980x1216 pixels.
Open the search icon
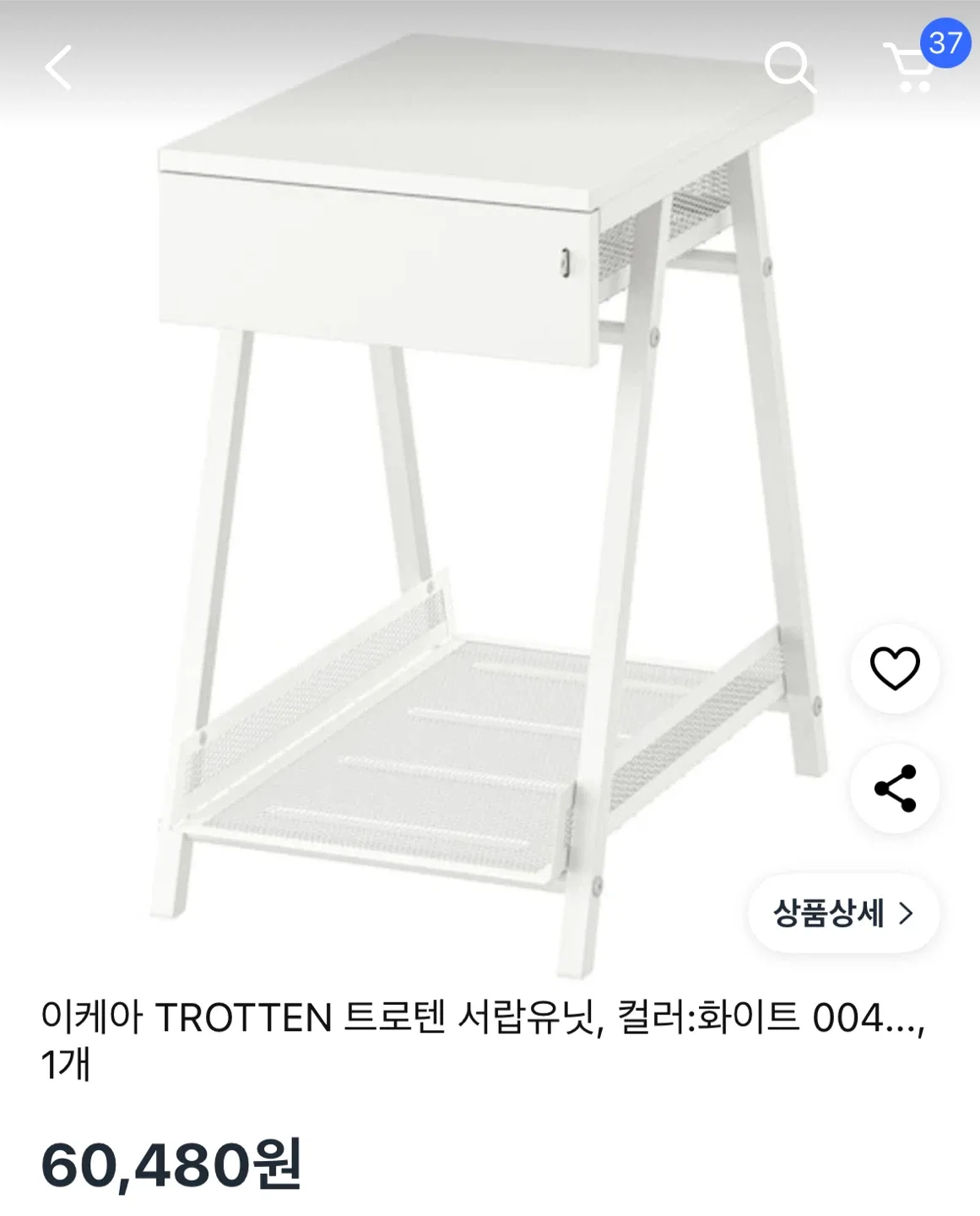click(789, 67)
